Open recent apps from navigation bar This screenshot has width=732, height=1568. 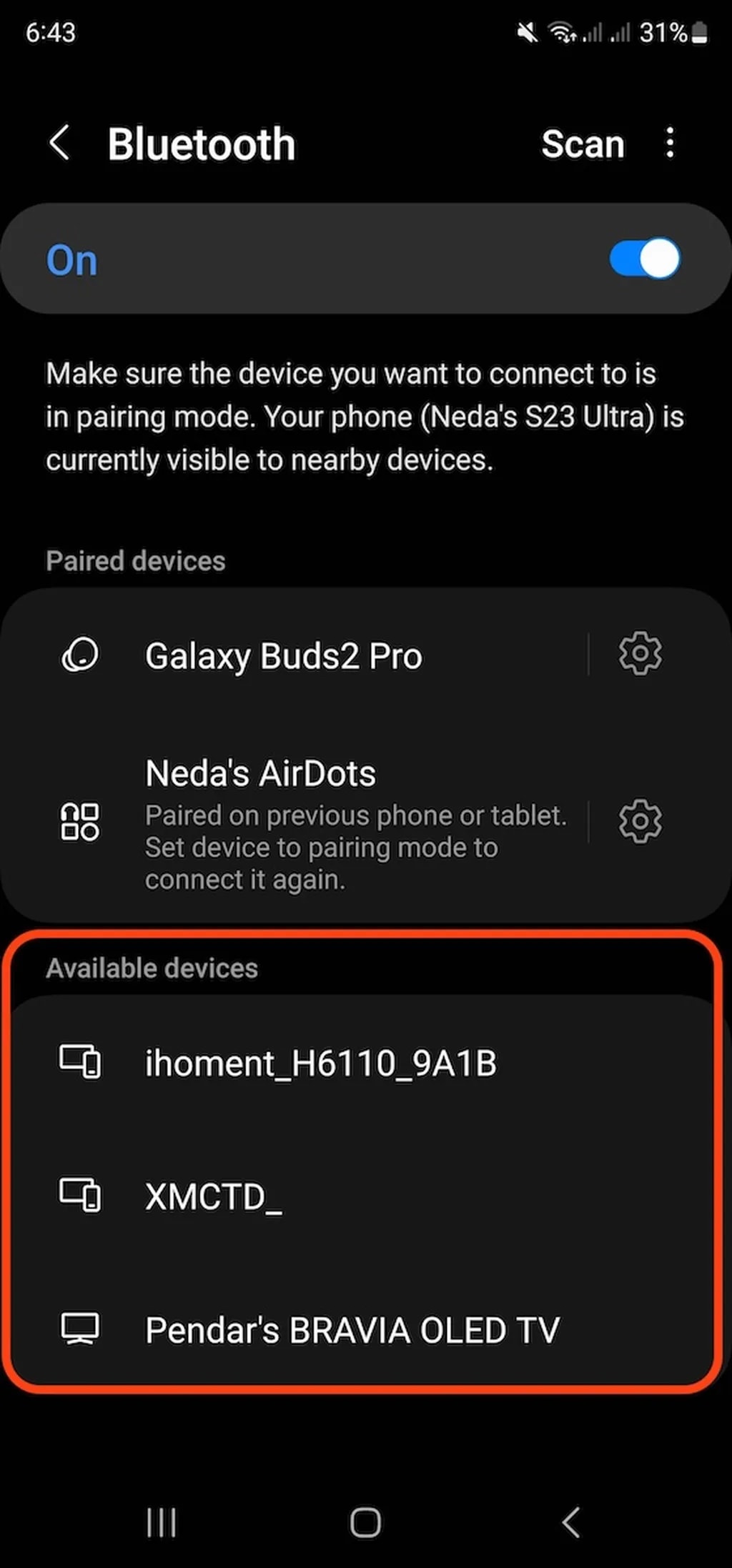161,1522
